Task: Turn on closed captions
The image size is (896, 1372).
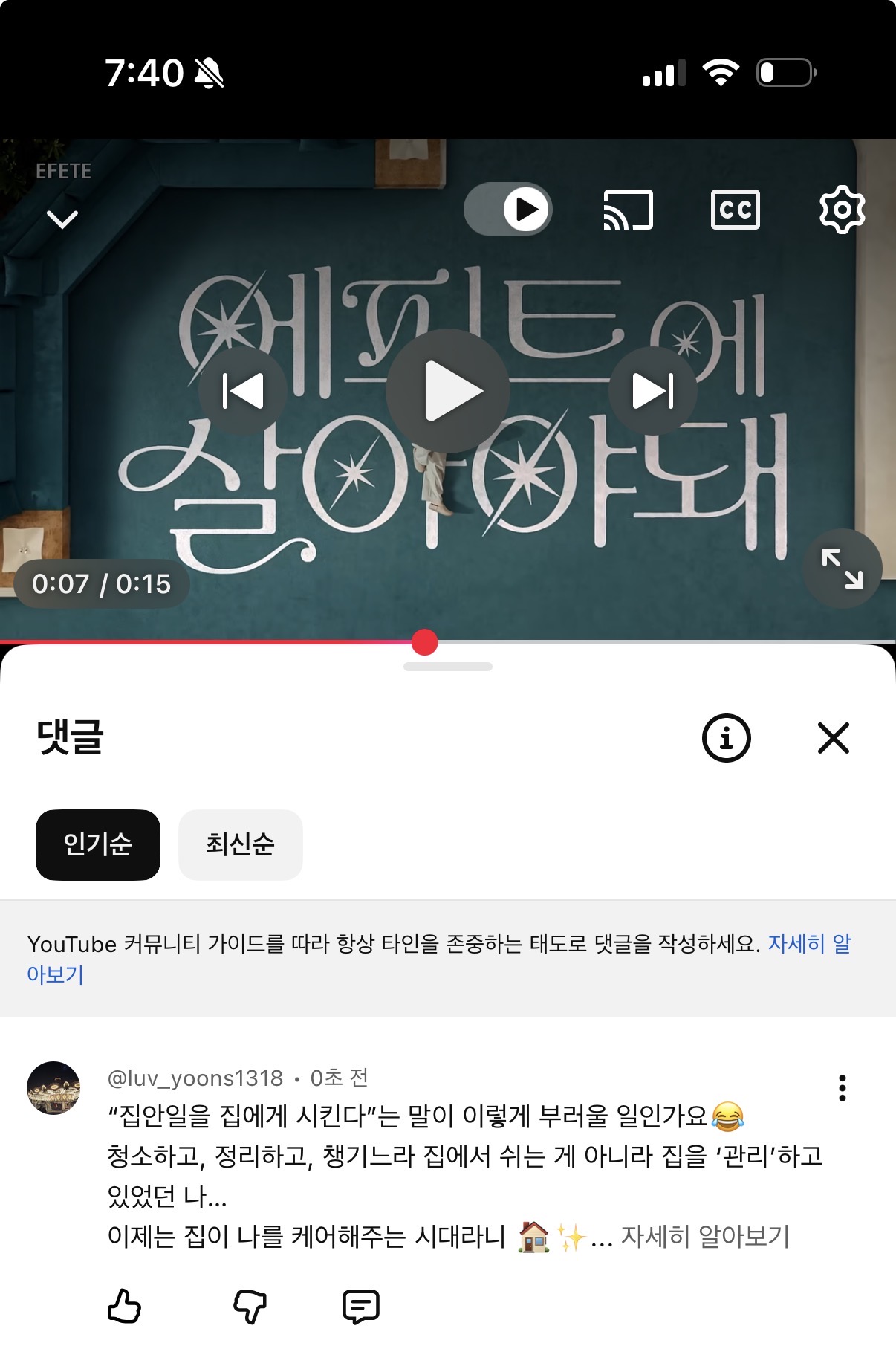Action: point(735,210)
